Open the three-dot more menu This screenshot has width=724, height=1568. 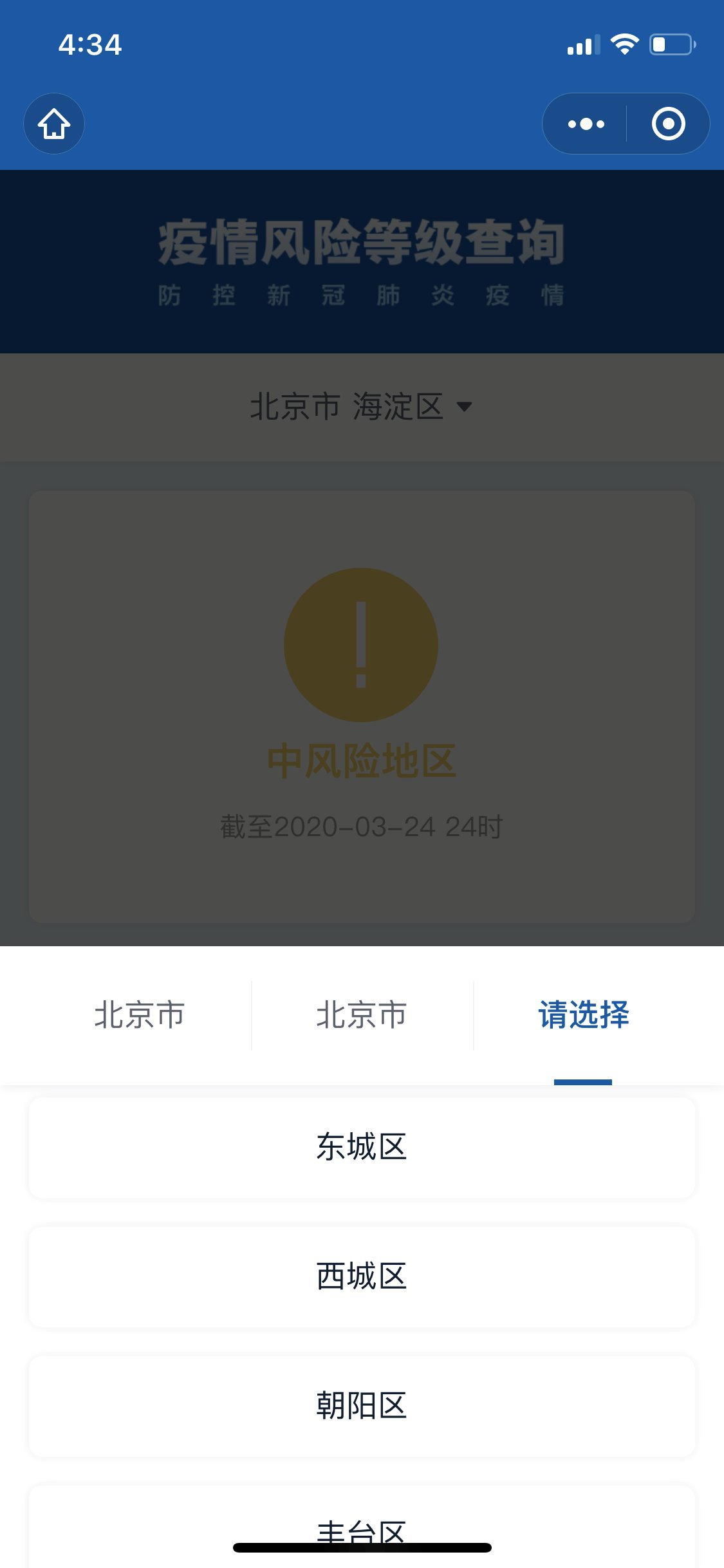pos(586,124)
